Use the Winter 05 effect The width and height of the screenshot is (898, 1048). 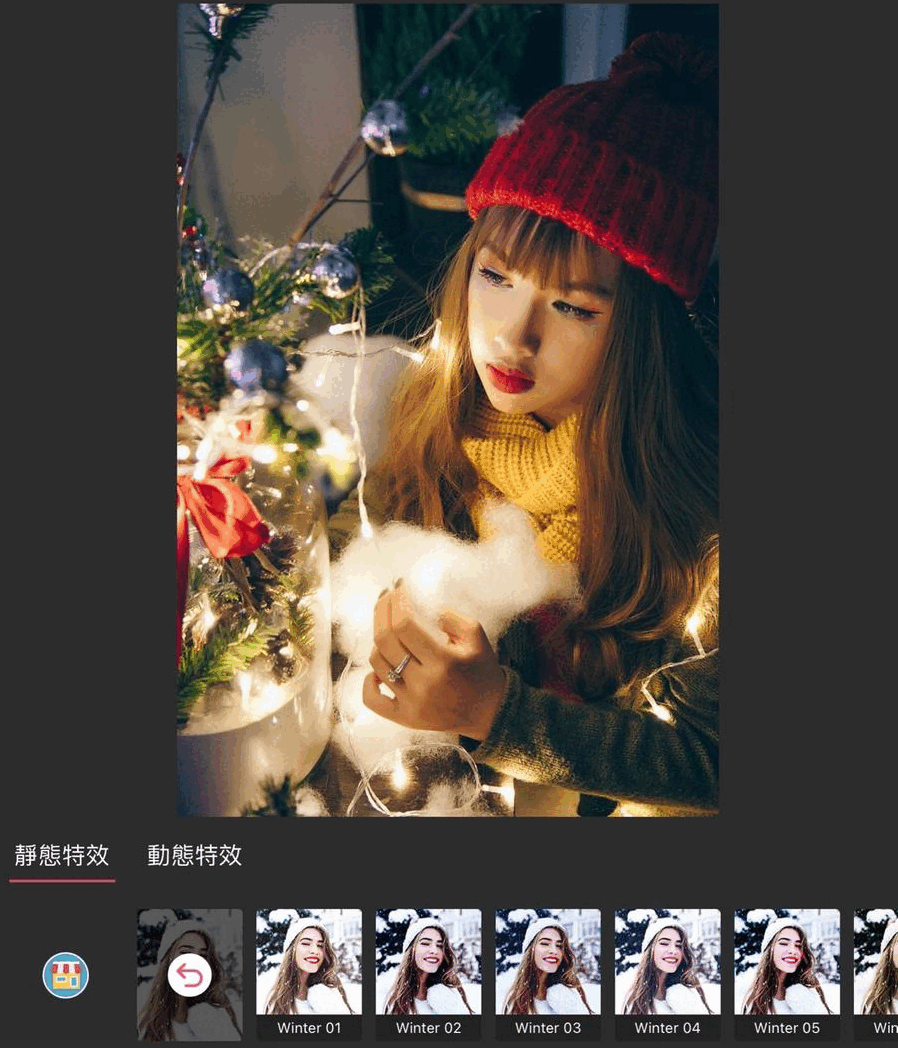[787, 974]
